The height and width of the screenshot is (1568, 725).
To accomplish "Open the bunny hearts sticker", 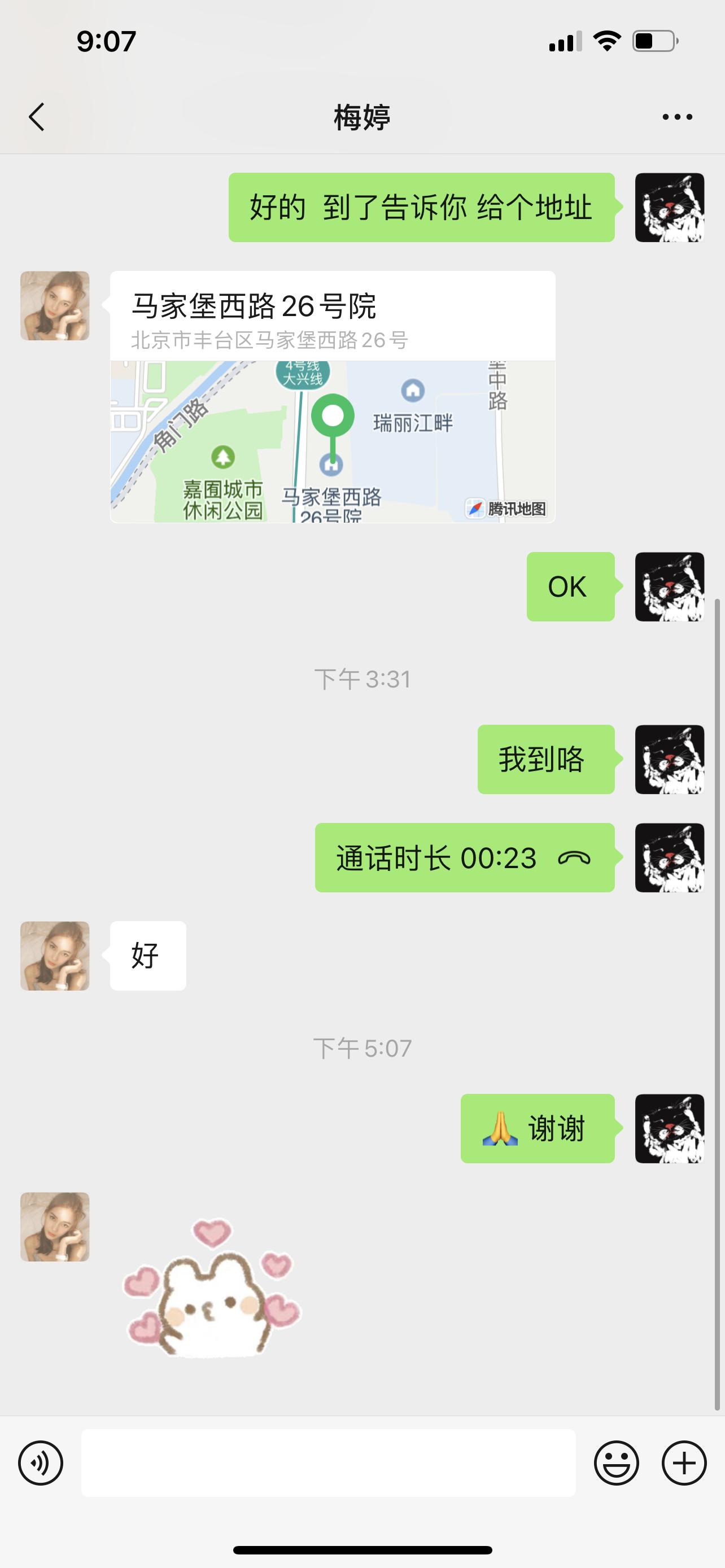I will [x=211, y=1288].
